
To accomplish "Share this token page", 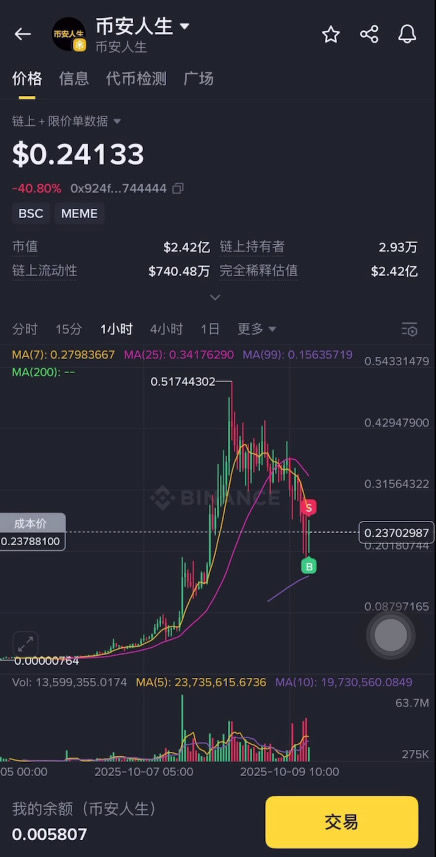I will click(369, 34).
